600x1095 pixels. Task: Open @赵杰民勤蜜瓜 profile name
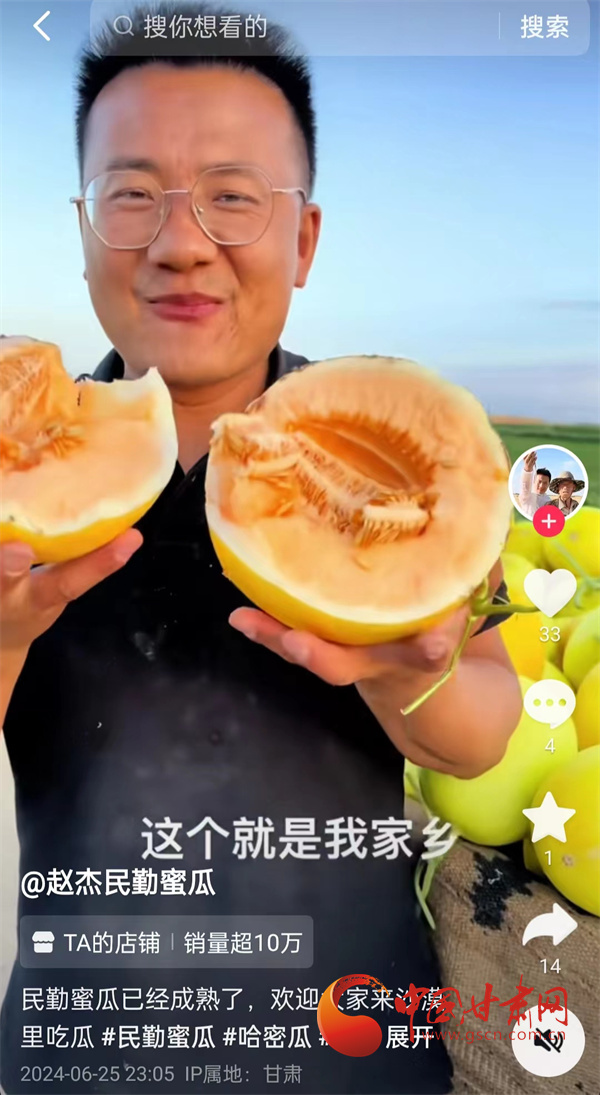[118, 882]
